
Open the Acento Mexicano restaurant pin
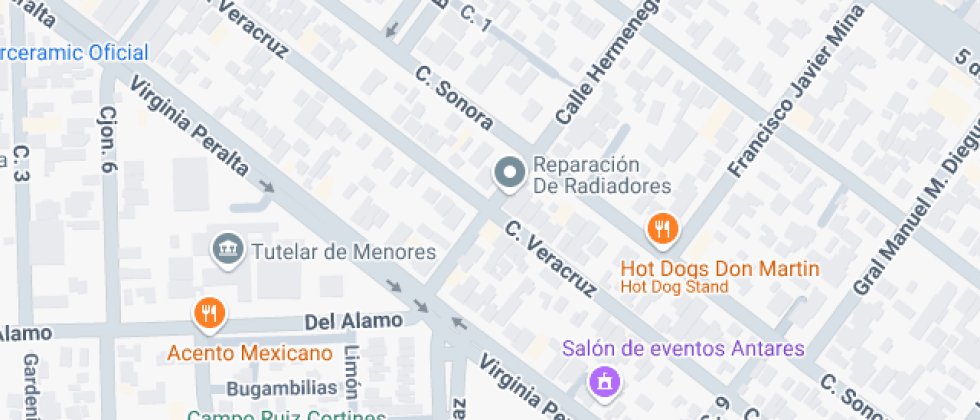[209, 314]
